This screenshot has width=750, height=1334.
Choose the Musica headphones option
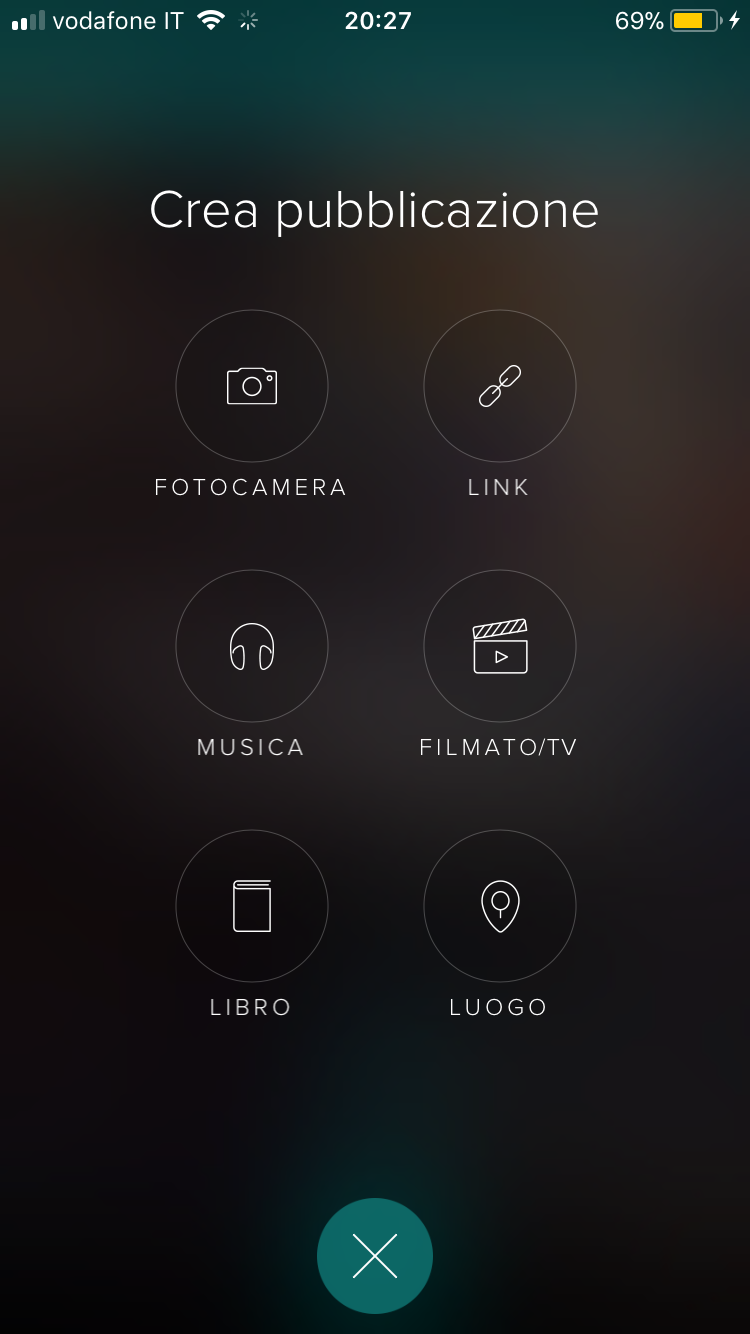coord(252,646)
